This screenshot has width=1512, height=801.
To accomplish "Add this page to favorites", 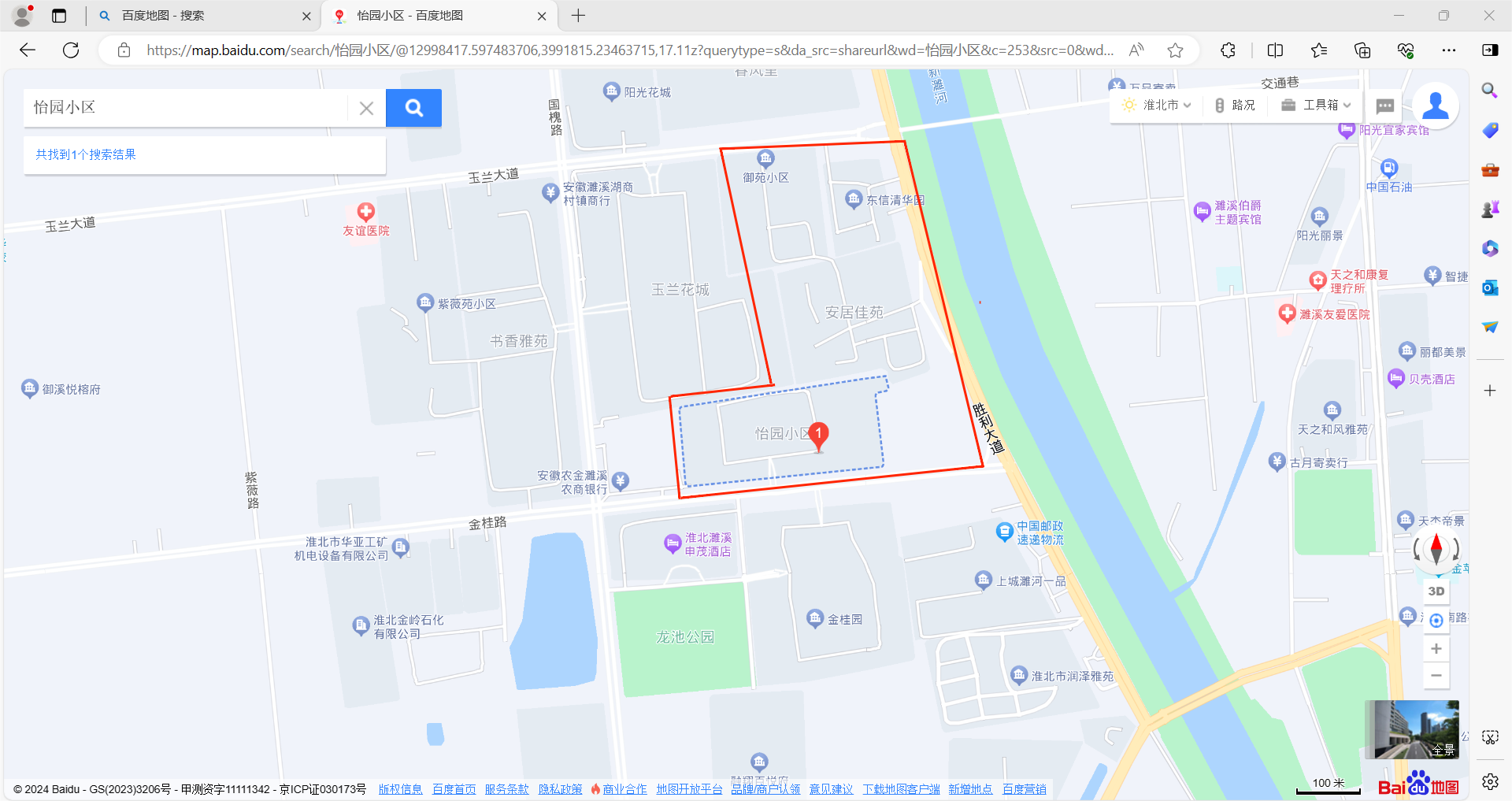I will [1175, 50].
